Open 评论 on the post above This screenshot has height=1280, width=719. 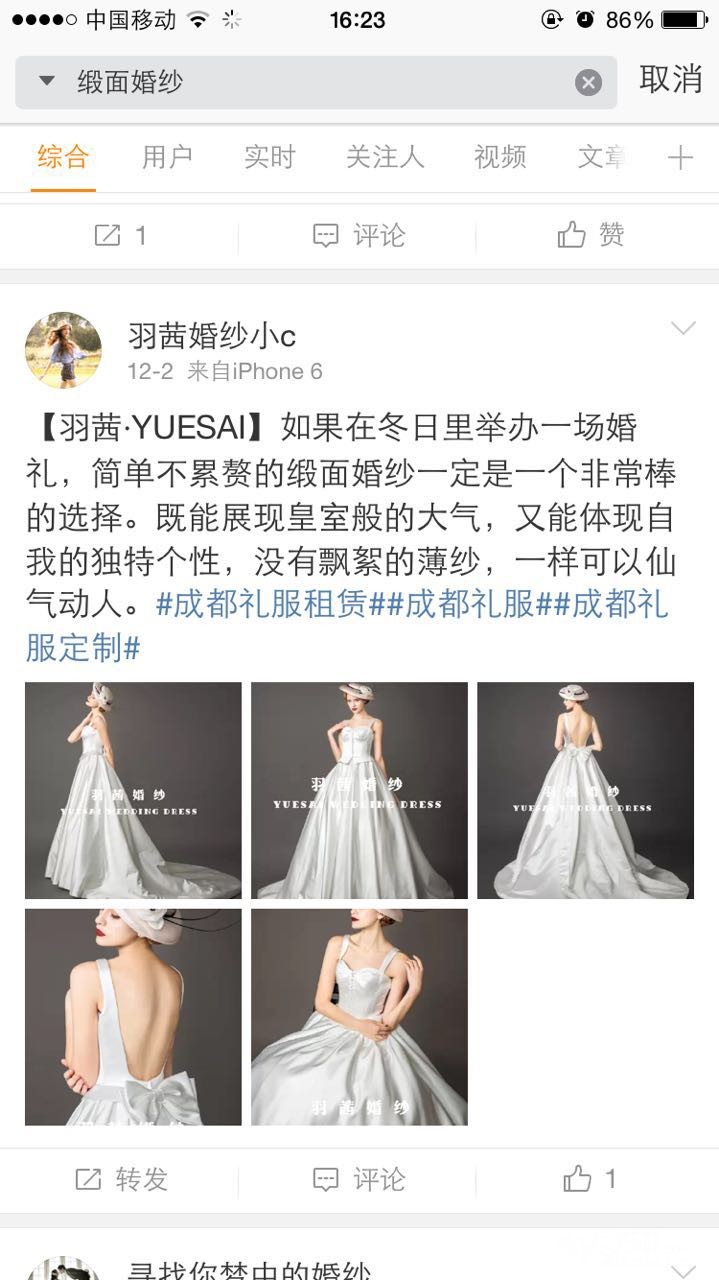[x=359, y=235]
